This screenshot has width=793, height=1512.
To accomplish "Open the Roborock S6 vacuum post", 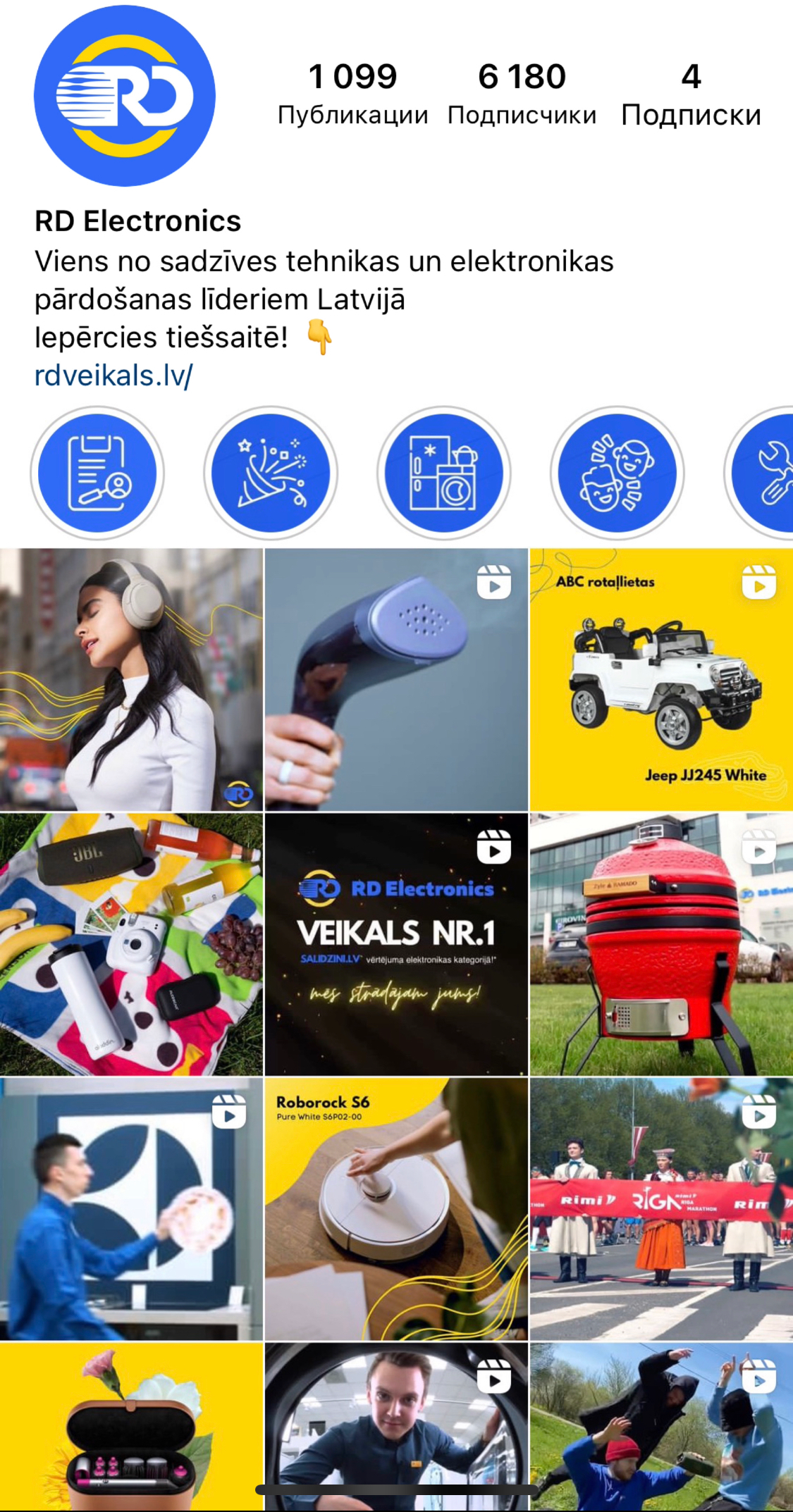I will coord(397,1208).
